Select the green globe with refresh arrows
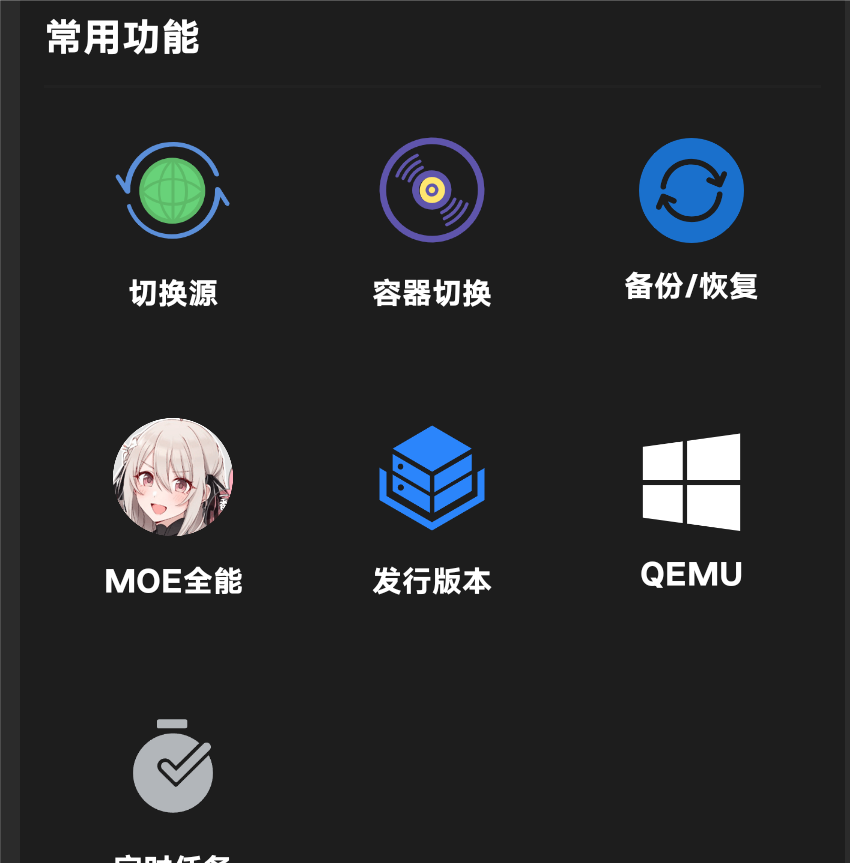Image resolution: width=850 pixels, height=863 pixels. click(x=172, y=190)
